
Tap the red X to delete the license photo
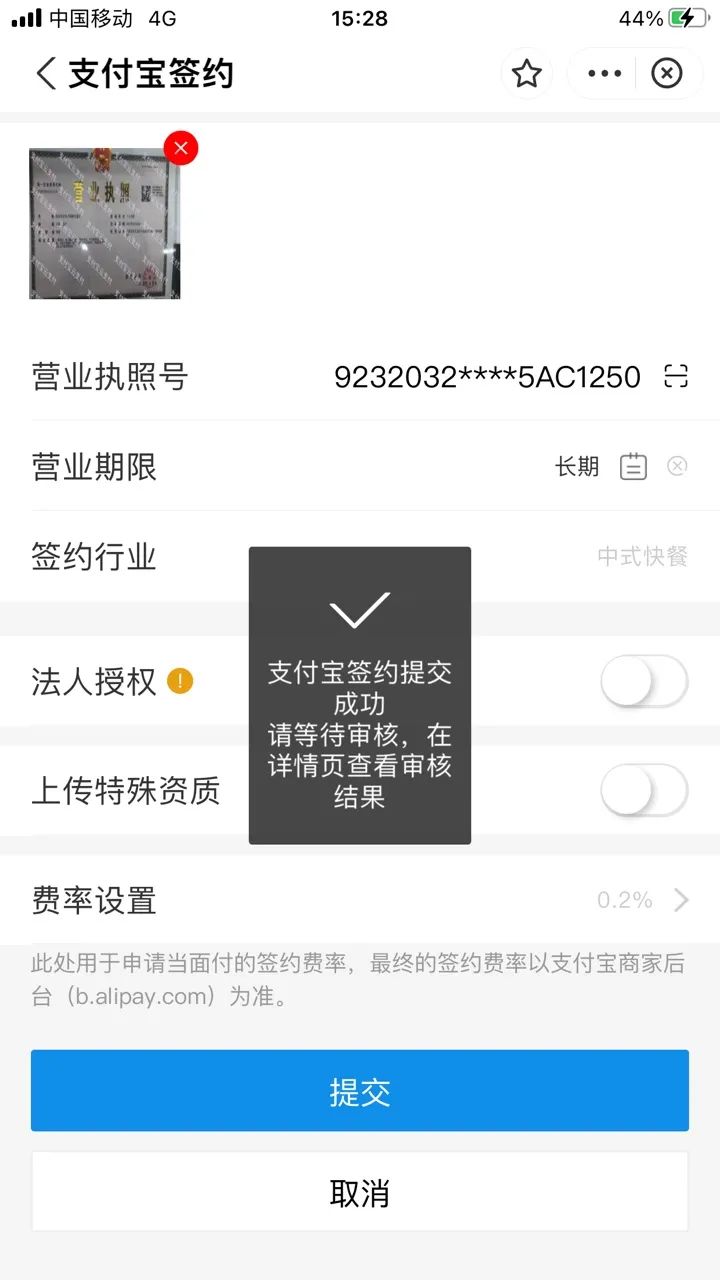pyautogui.click(x=181, y=148)
